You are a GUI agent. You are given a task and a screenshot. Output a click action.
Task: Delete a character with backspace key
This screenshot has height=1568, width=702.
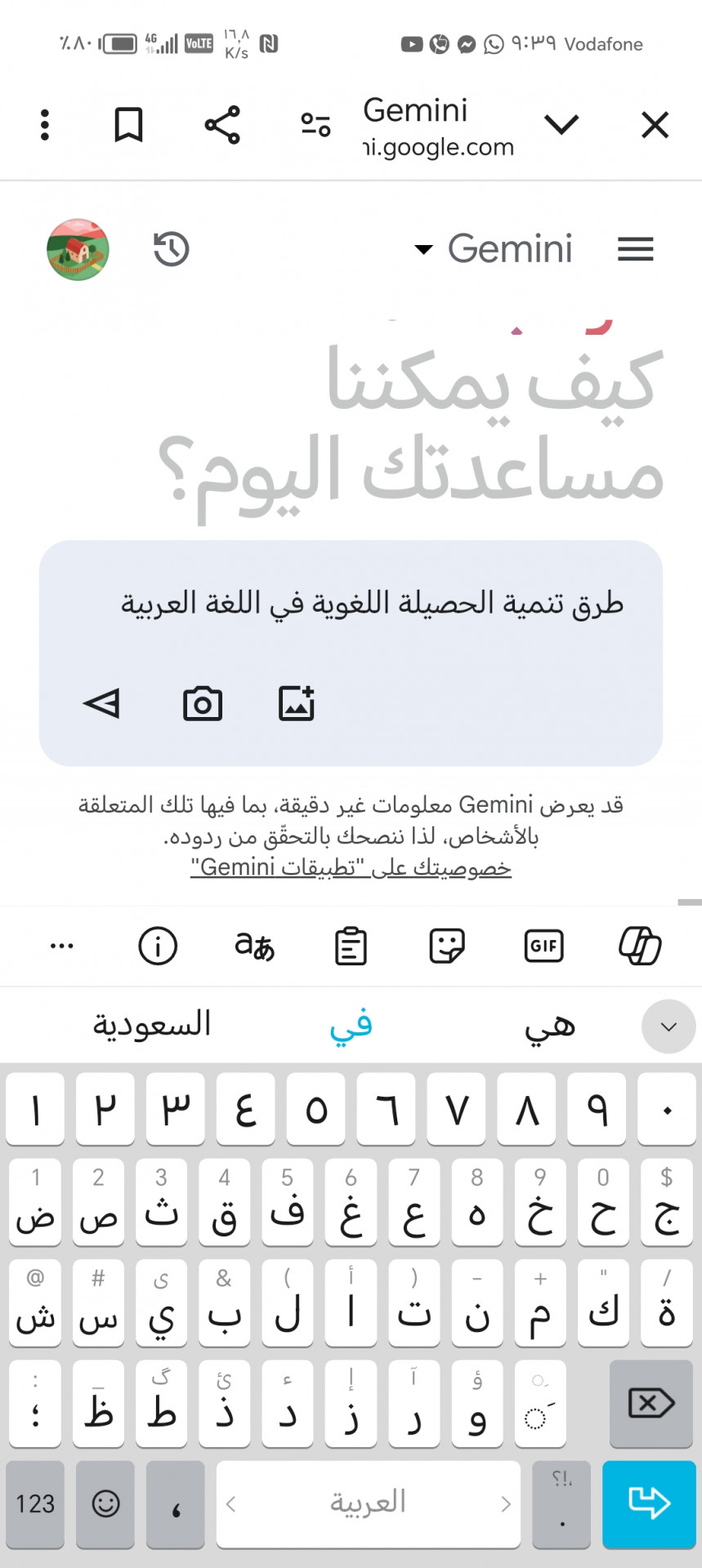[651, 1404]
